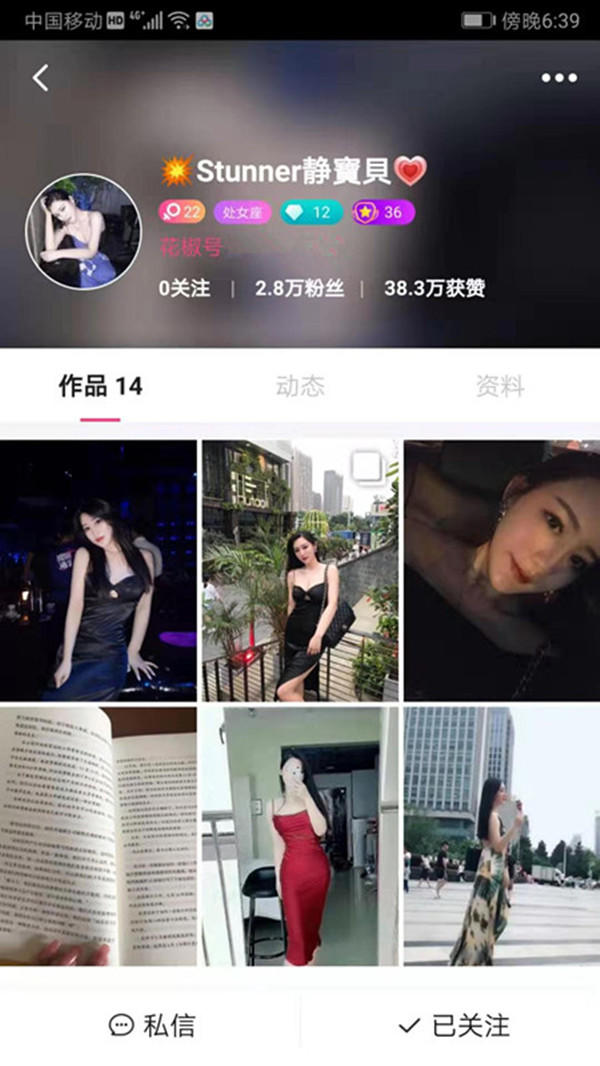
Task: Go back using the top-left arrow
Action: pos(40,78)
